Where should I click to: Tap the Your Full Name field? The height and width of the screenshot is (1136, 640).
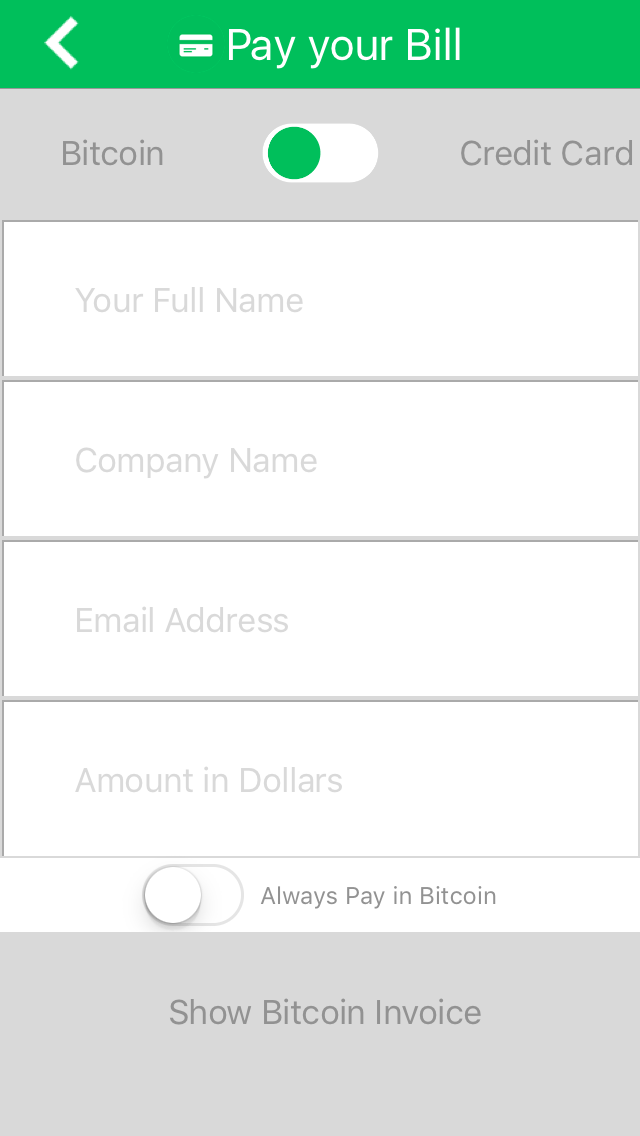320,299
